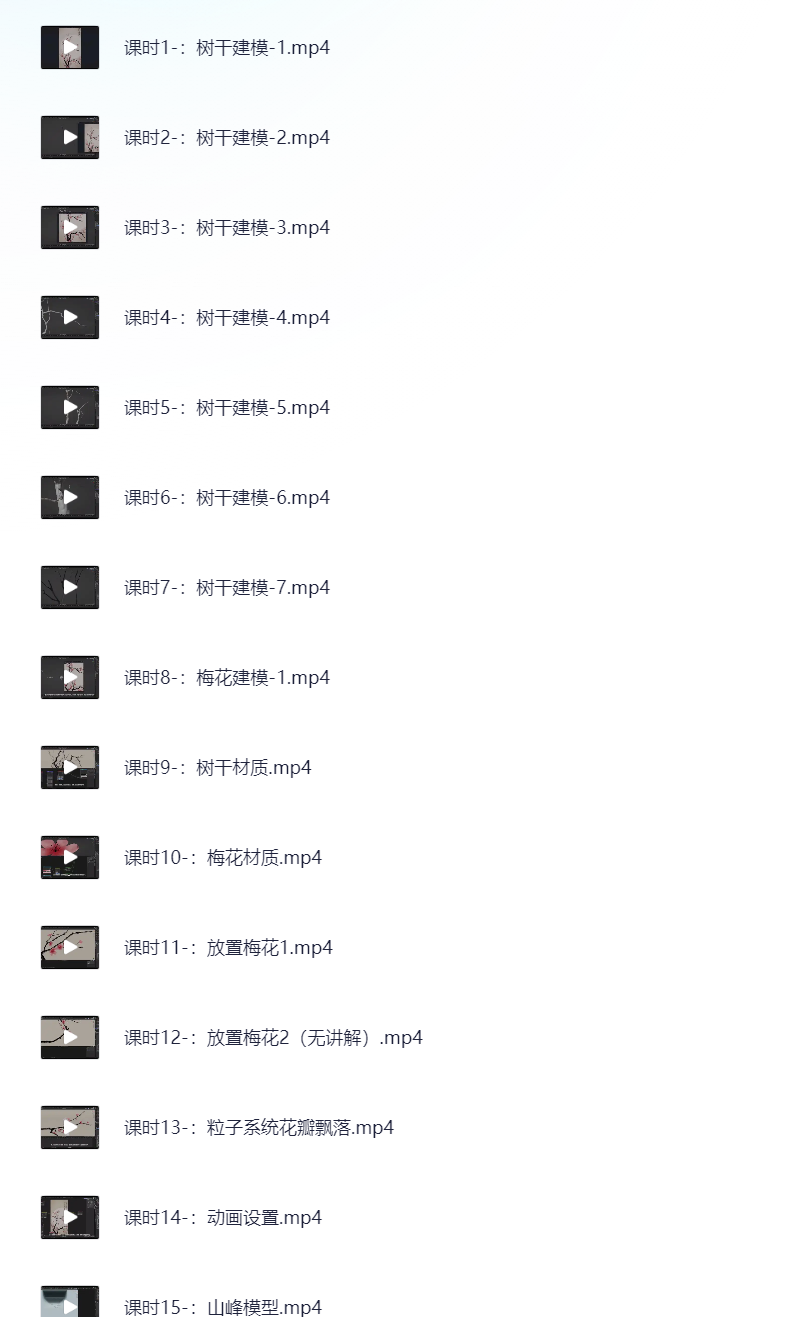Open 课时3 树干建模-3.mp4
This screenshot has width=801, height=1317.
(x=227, y=228)
